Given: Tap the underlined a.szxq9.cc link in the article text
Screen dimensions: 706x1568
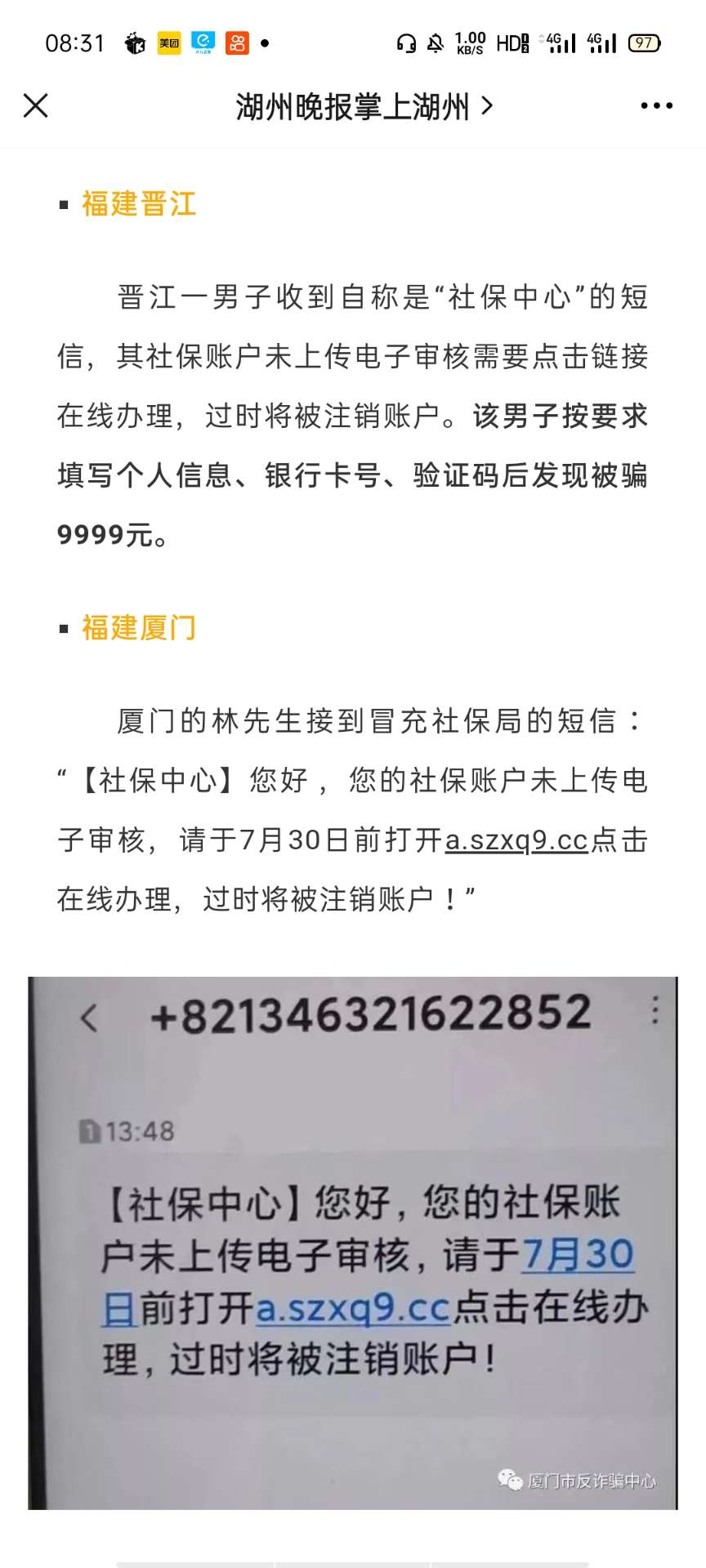Looking at the screenshot, I should (x=516, y=840).
